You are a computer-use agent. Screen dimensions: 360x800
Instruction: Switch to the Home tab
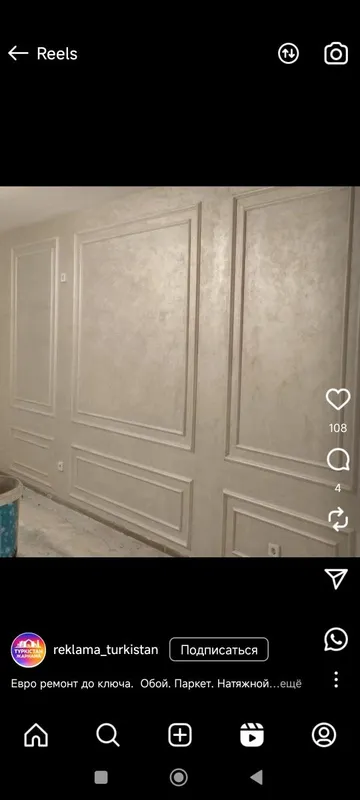point(36,735)
